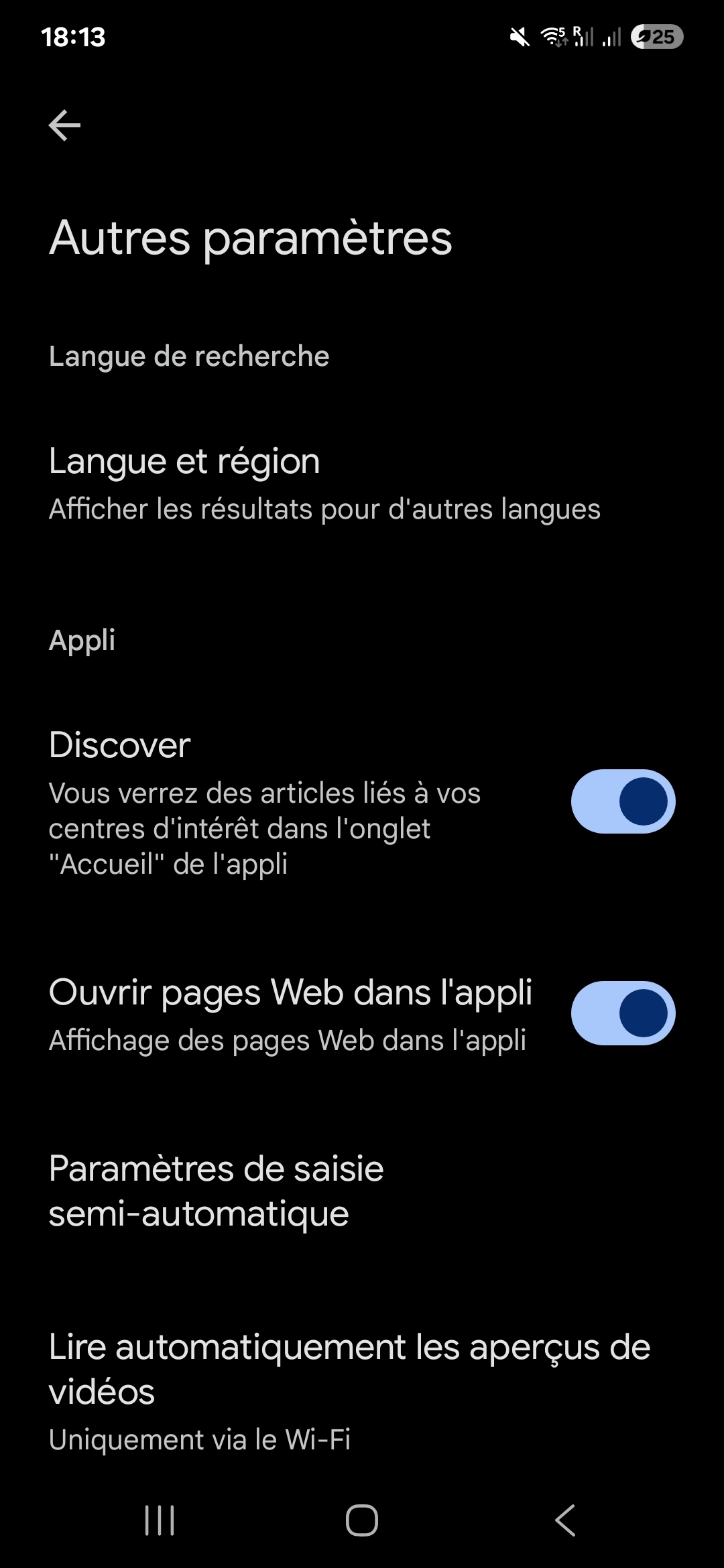Screen dimensions: 724x1568
Task: Tap the system home button
Action: click(362, 1520)
